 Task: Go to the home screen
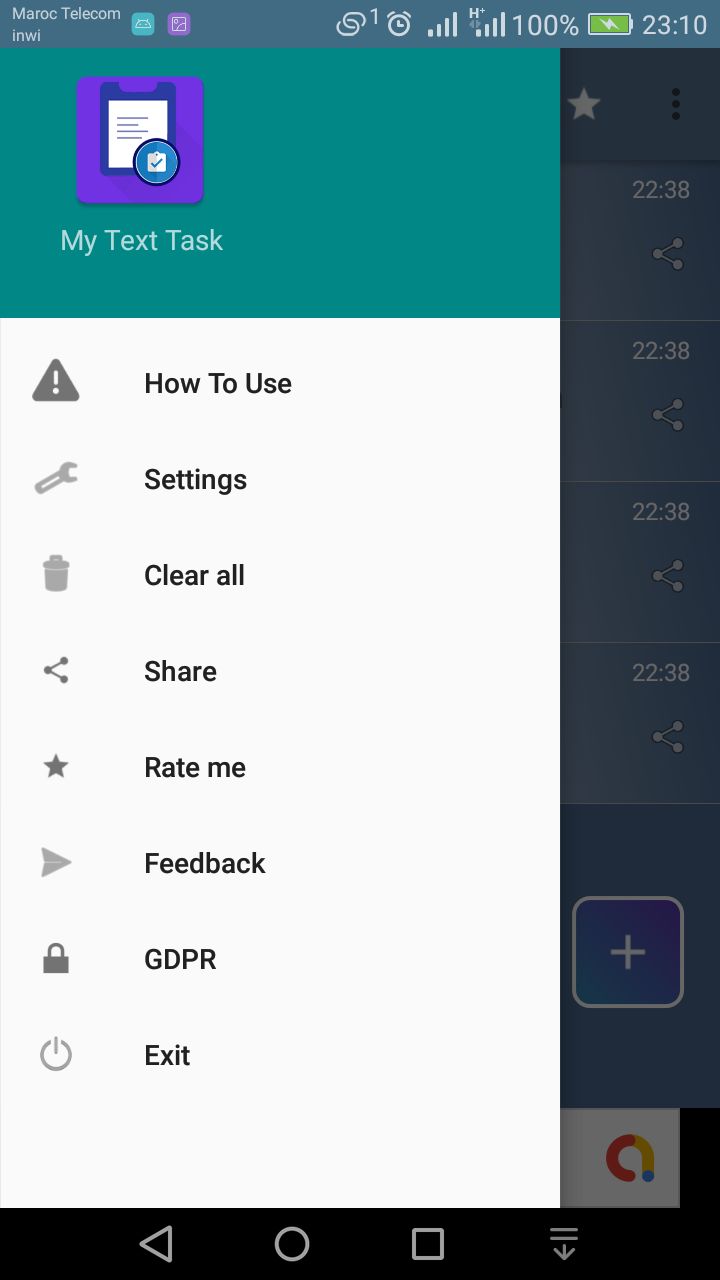(x=292, y=1244)
